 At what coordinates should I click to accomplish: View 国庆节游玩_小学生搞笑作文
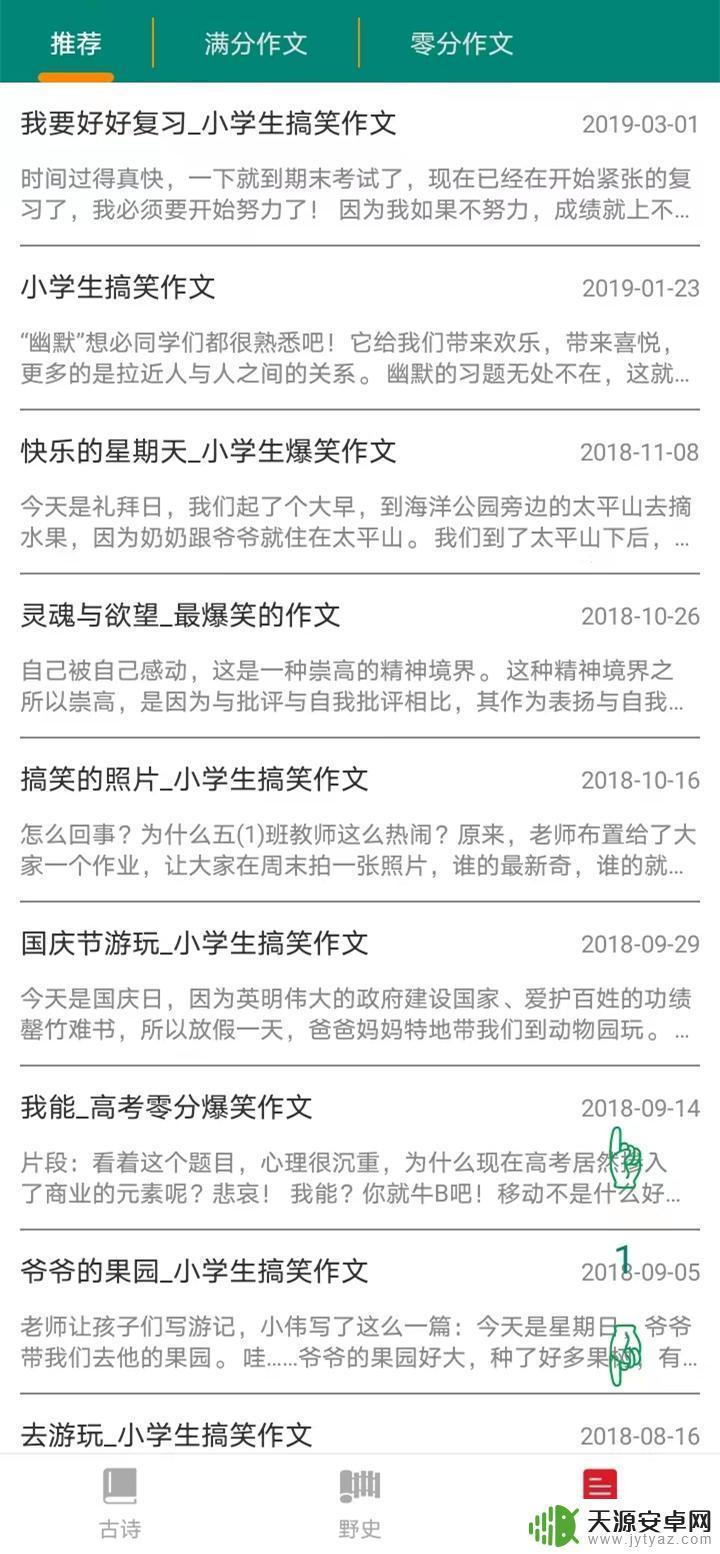(360, 984)
